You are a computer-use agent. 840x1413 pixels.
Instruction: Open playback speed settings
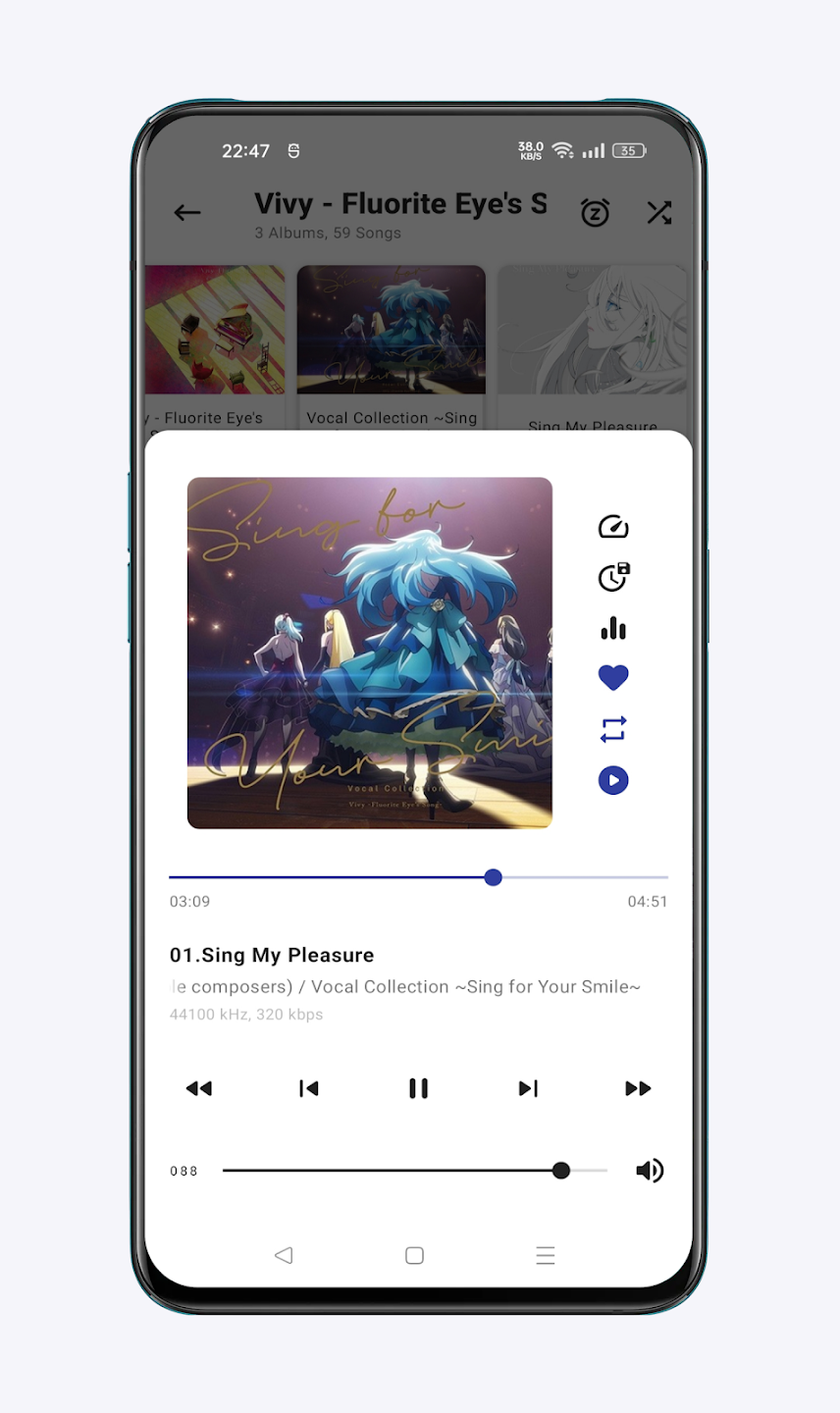pos(613,527)
